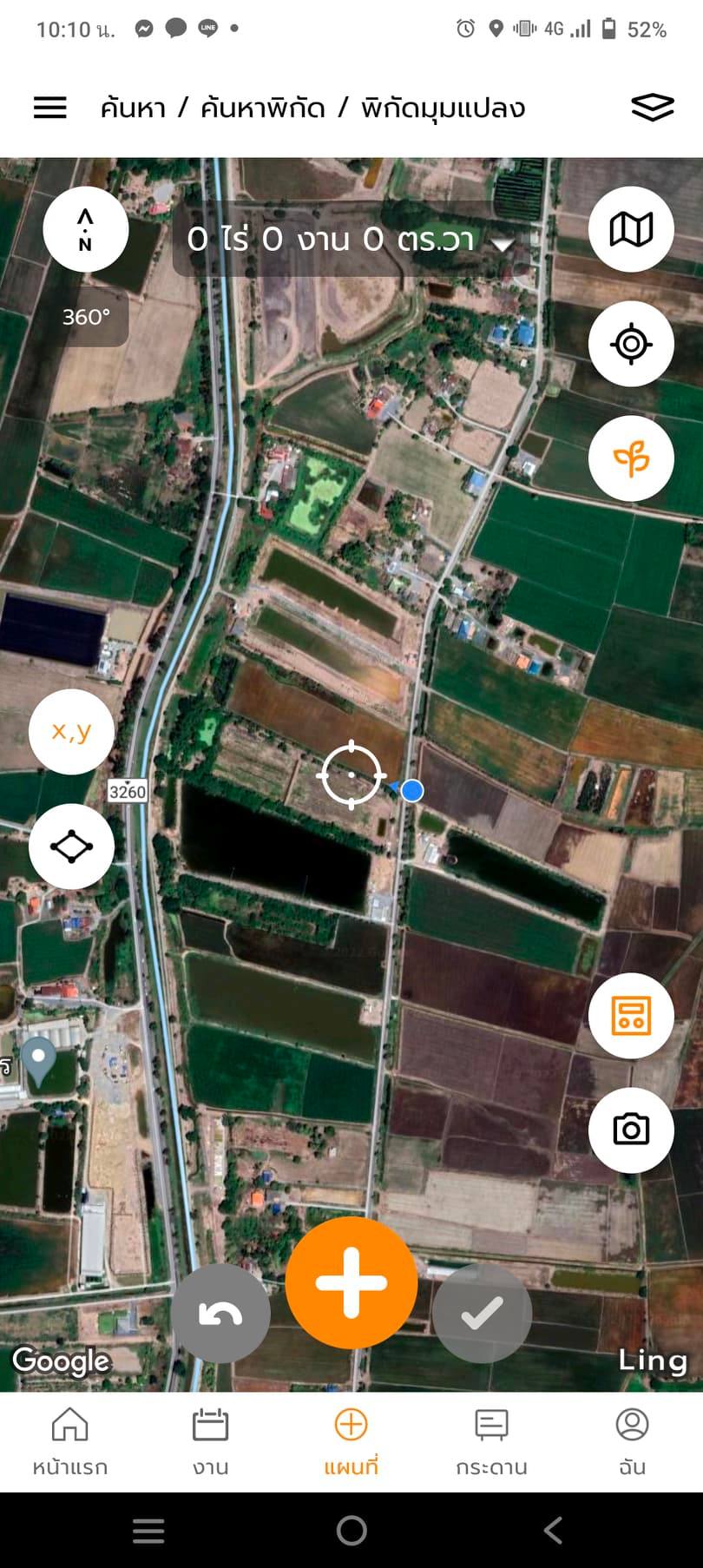Open the orange calculator button

[x=632, y=1016]
